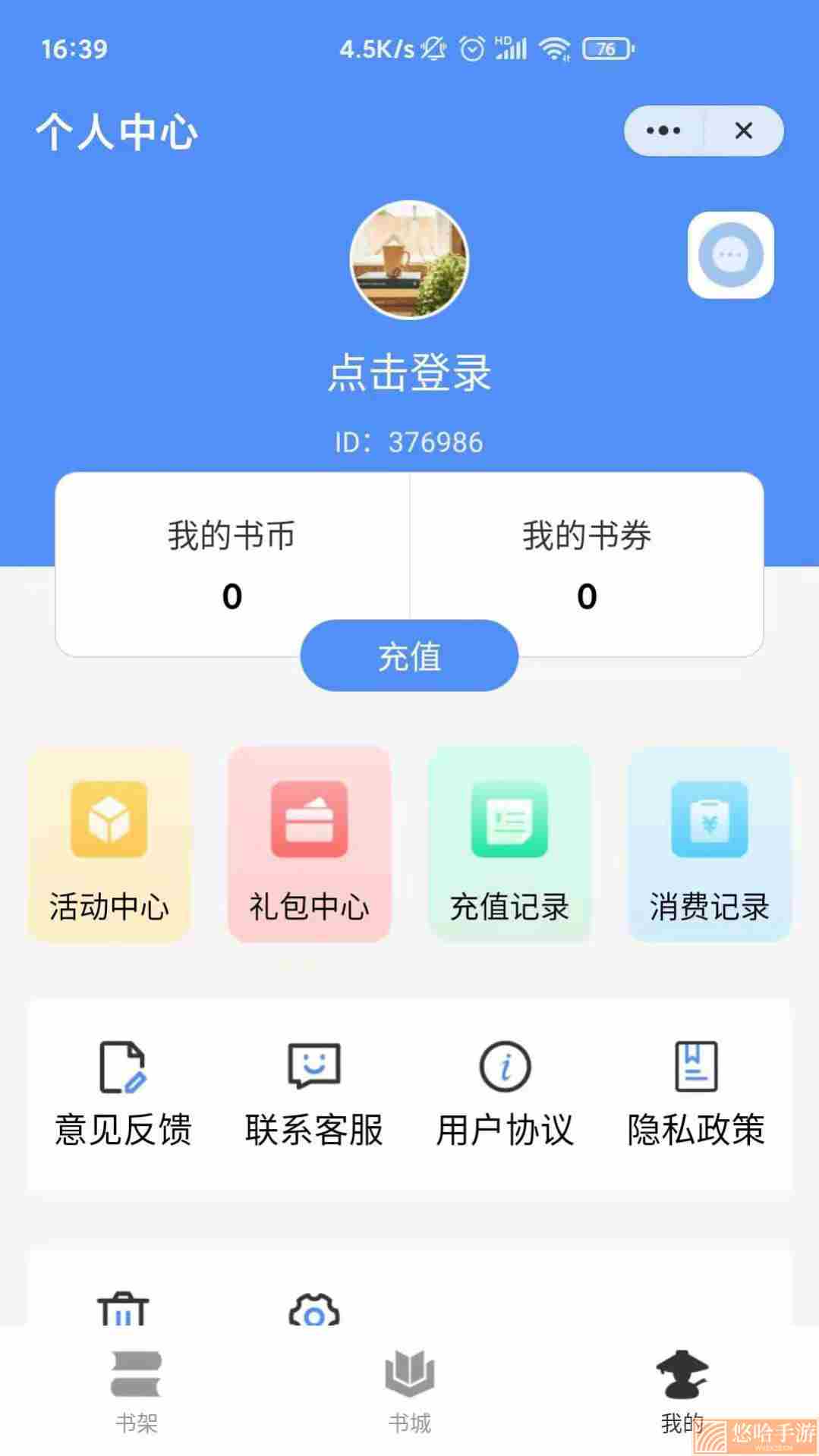
Task: Open 我的书券 coupons
Action: [586, 564]
